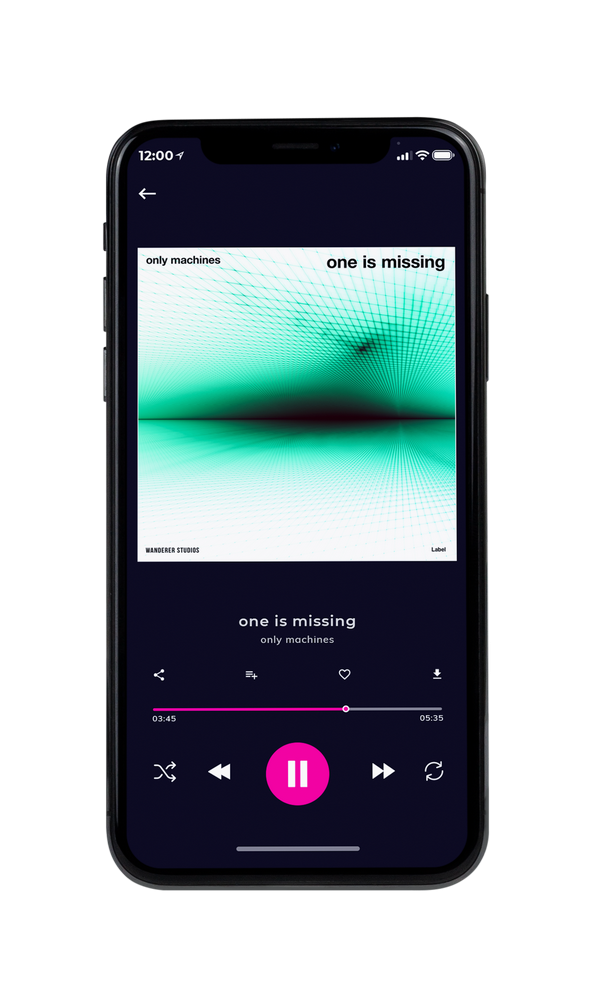Share the song one is missing

point(159,675)
